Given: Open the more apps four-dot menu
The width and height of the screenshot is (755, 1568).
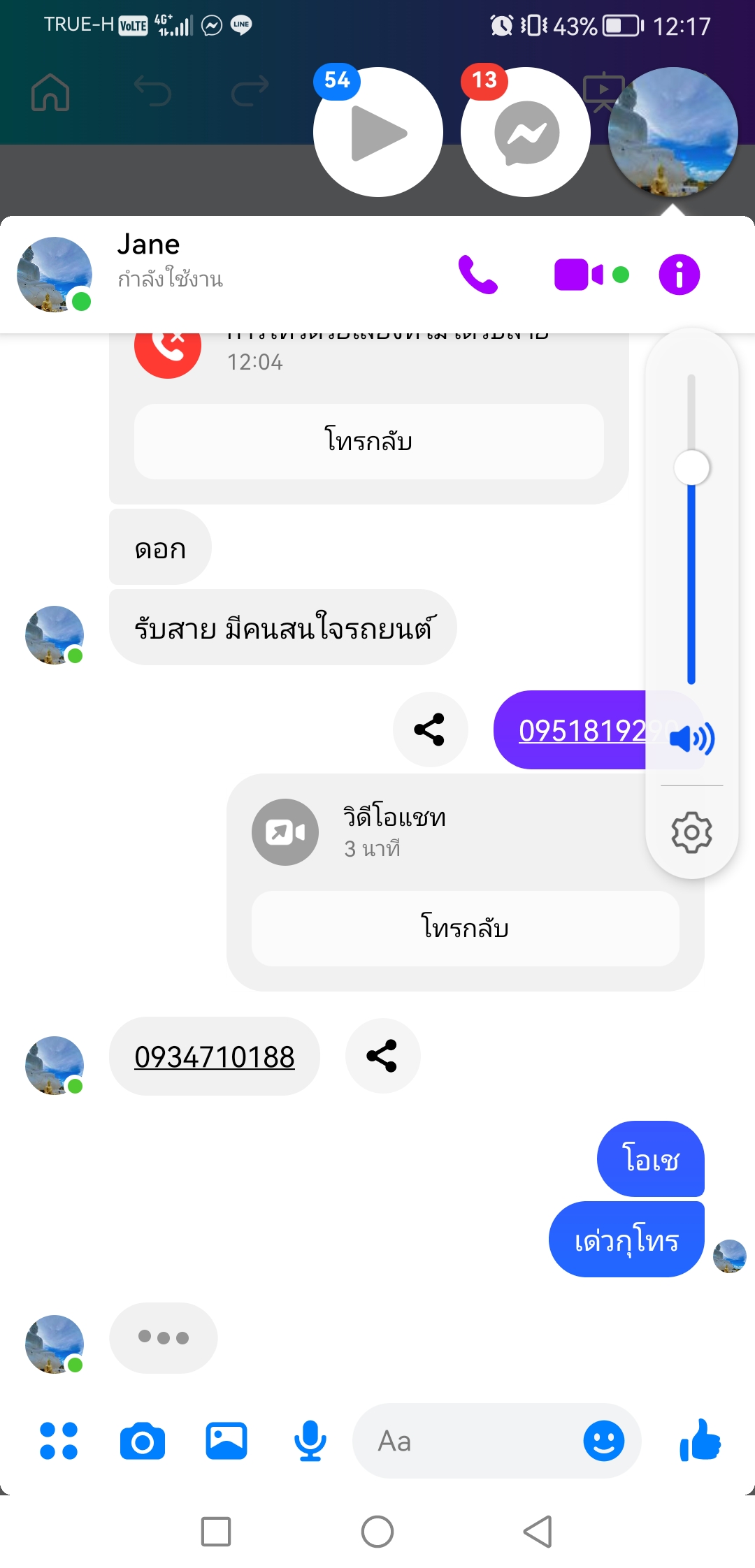Looking at the screenshot, I should (x=59, y=1441).
